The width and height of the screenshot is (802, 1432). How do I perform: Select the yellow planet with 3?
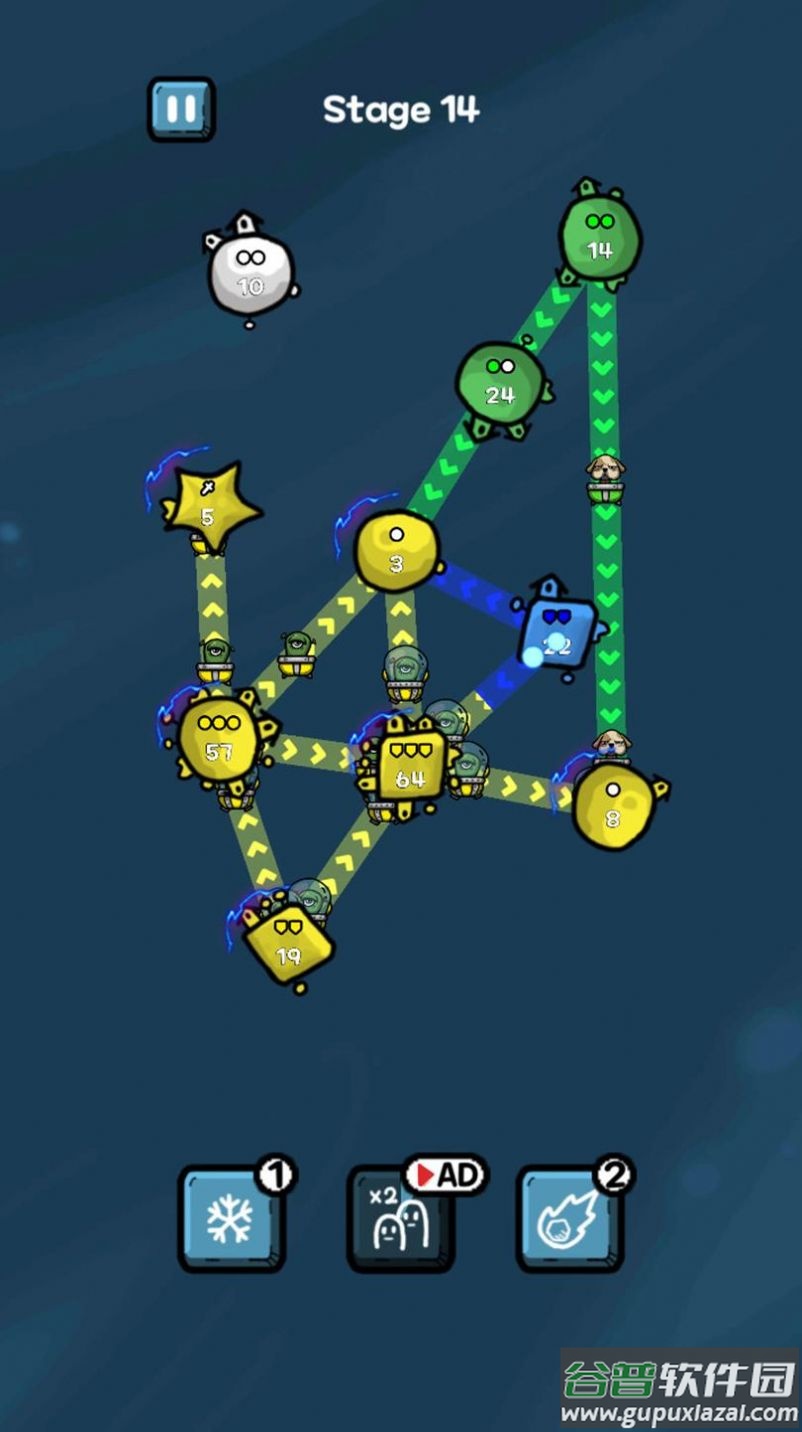[x=397, y=551]
